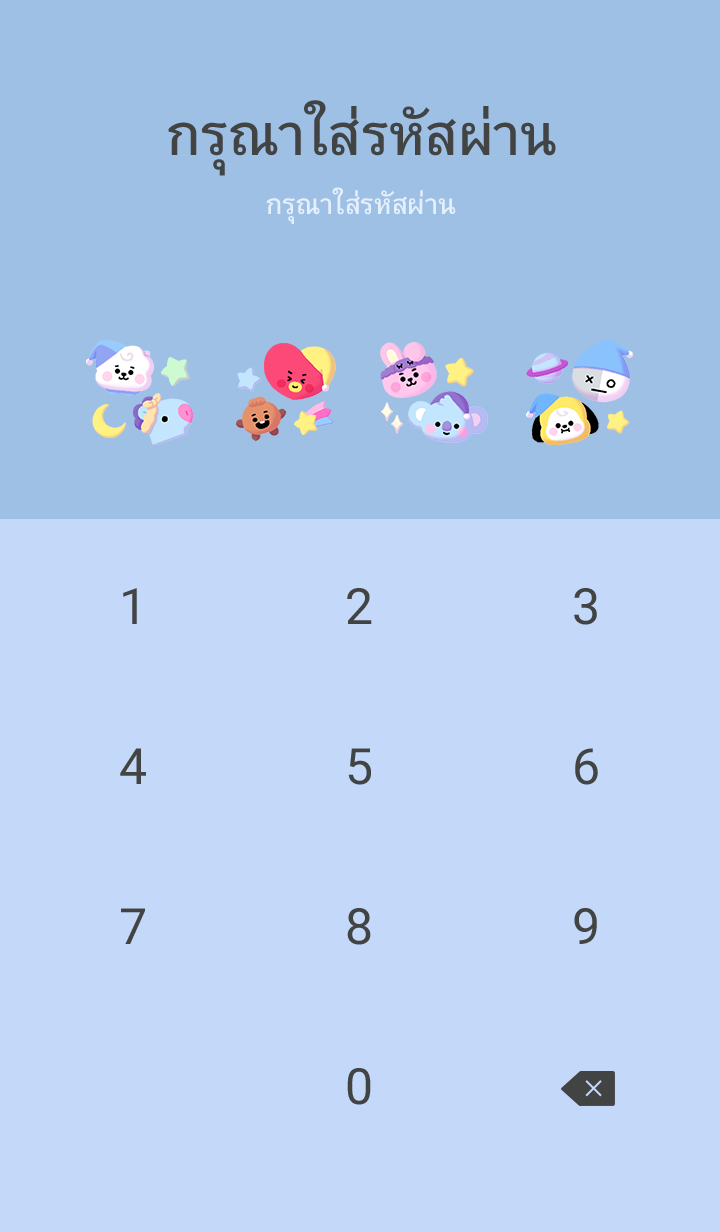720x1232 pixels.
Task: Tap the 4 key
Action: coord(132,767)
